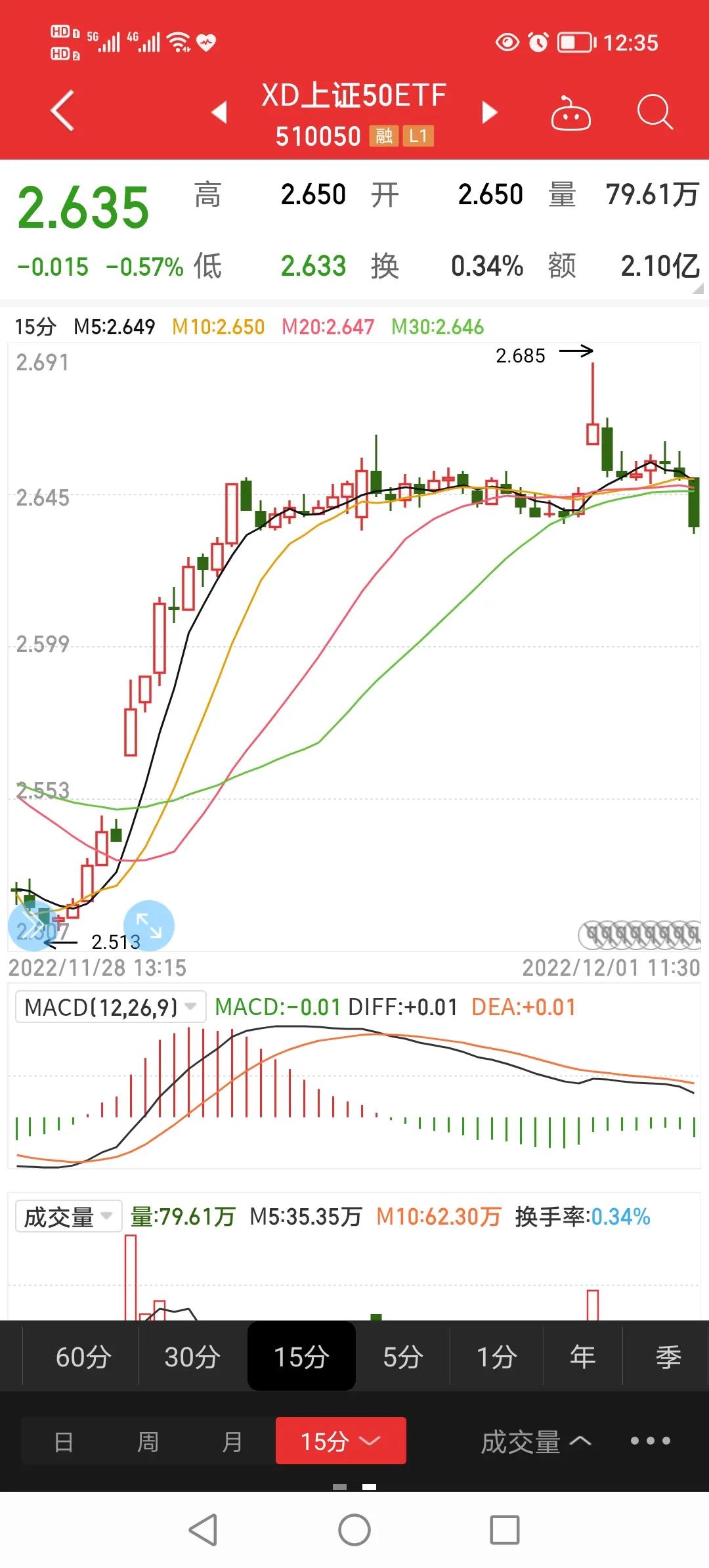
Task: Show the weekly 周 chart
Action: click(x=148, y=1441)
